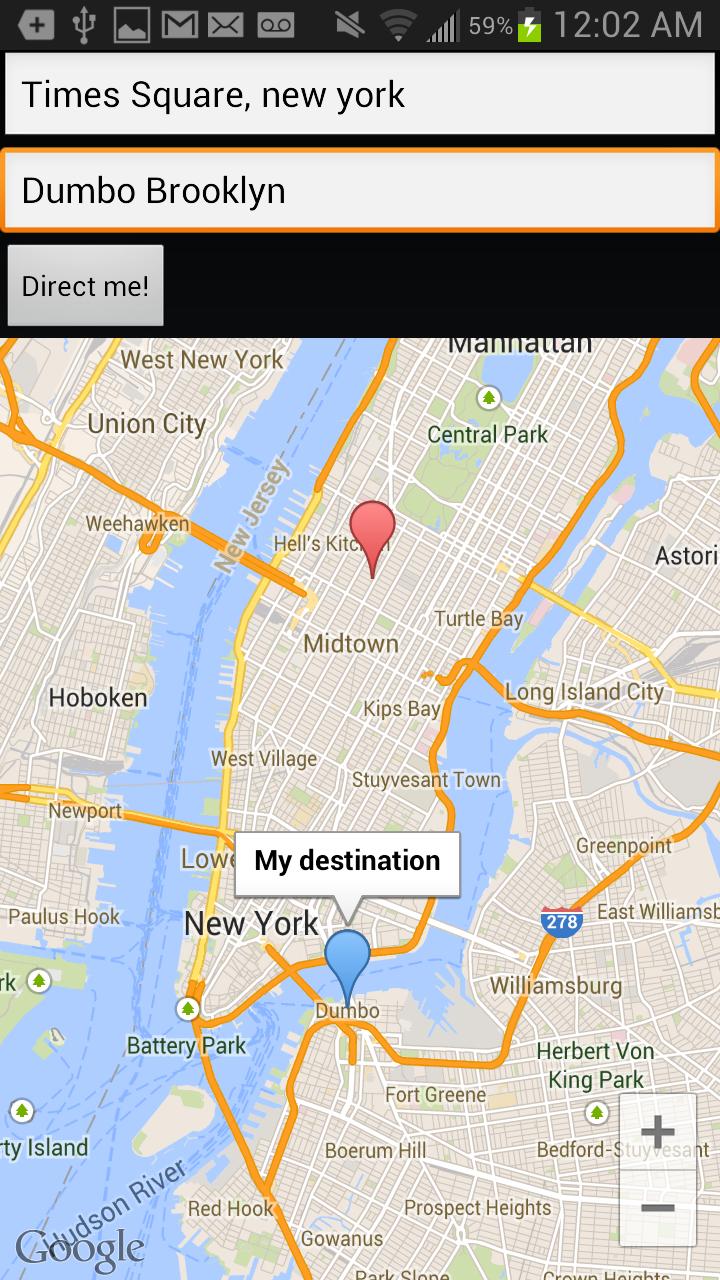The height and width of the screenshot is (1280, 720).
Task: Zoom out with the minus button
Action: pos(657,1208)
